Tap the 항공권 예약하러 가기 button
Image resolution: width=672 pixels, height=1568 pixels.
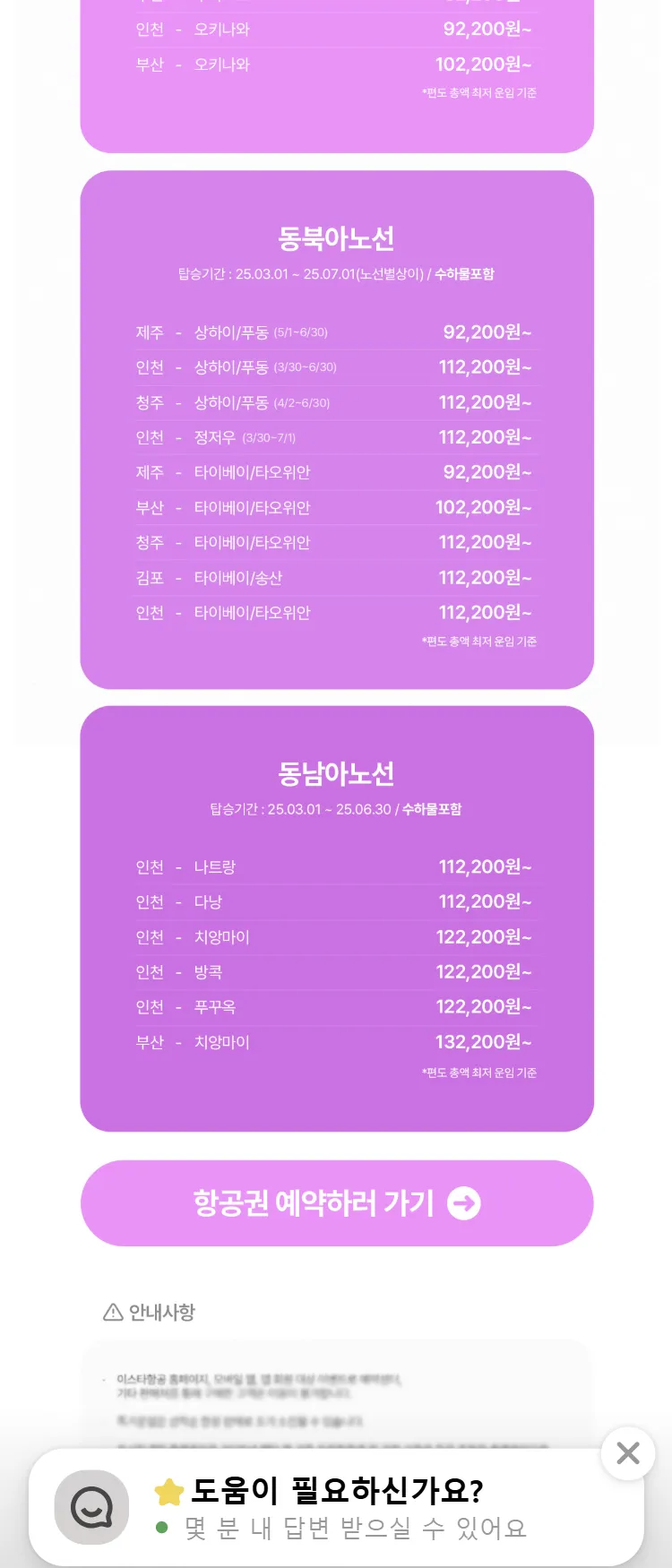pos(336,1203)
